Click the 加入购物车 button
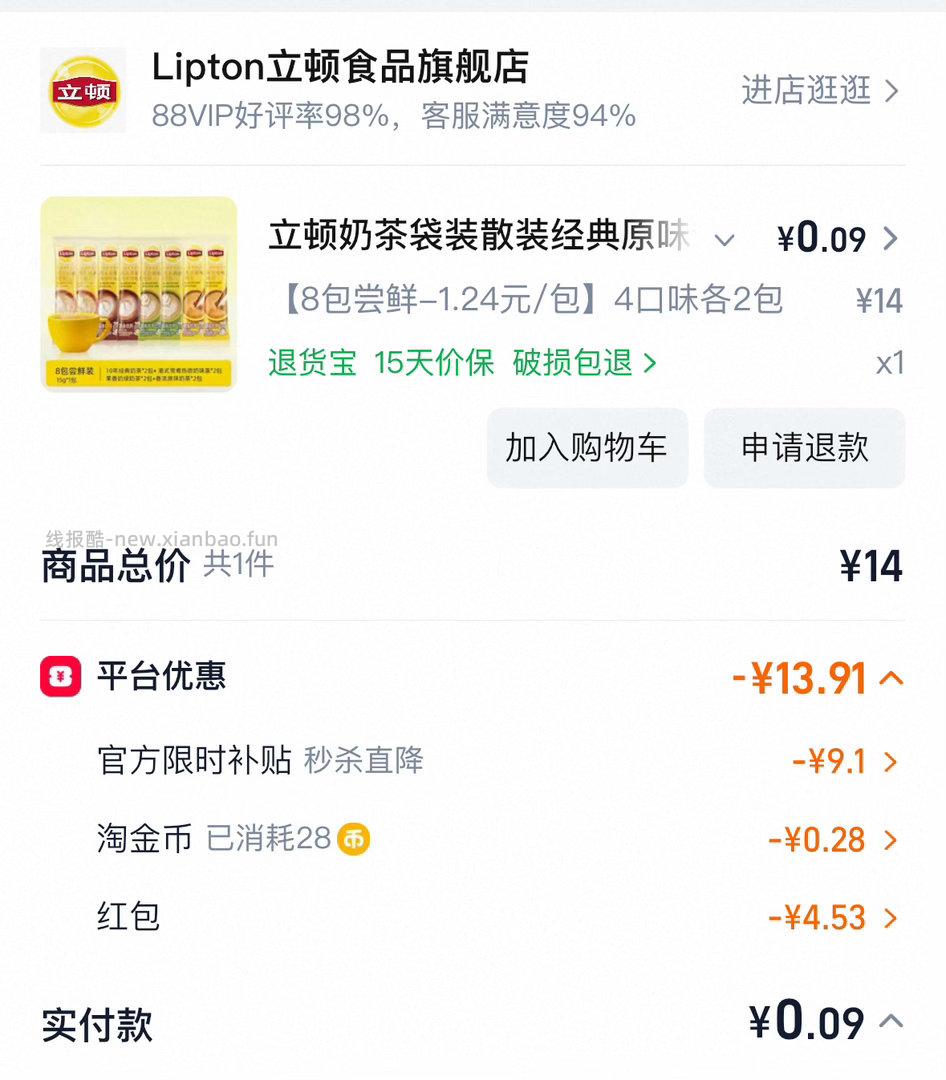The height and width of the screenshot is (1080, 946). (586, 448)
